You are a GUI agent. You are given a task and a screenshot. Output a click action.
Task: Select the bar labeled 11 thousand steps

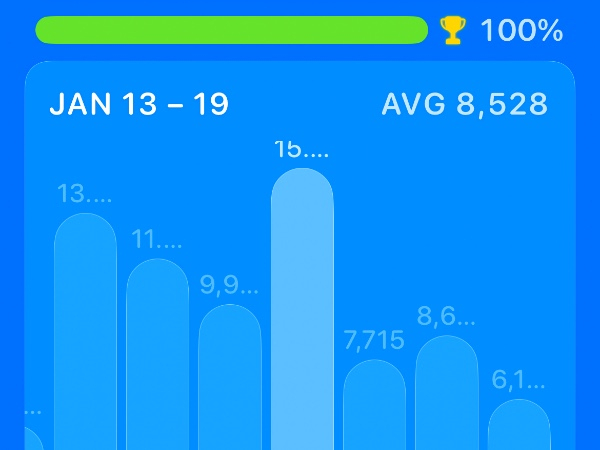158,355
